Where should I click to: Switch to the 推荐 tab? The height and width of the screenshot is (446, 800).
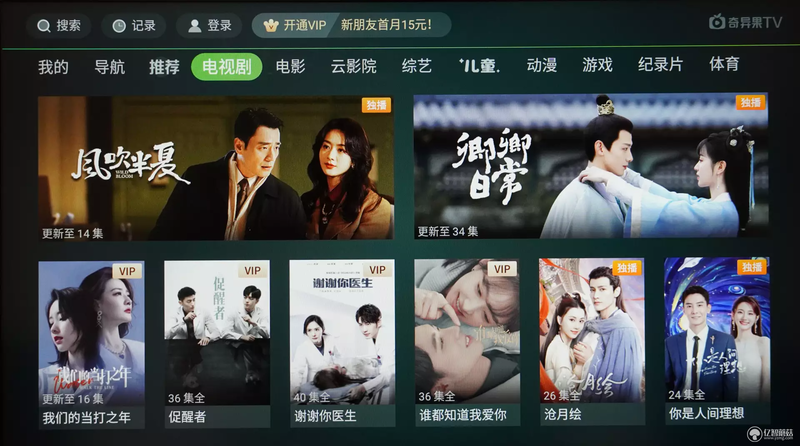[x=164, y=67]
